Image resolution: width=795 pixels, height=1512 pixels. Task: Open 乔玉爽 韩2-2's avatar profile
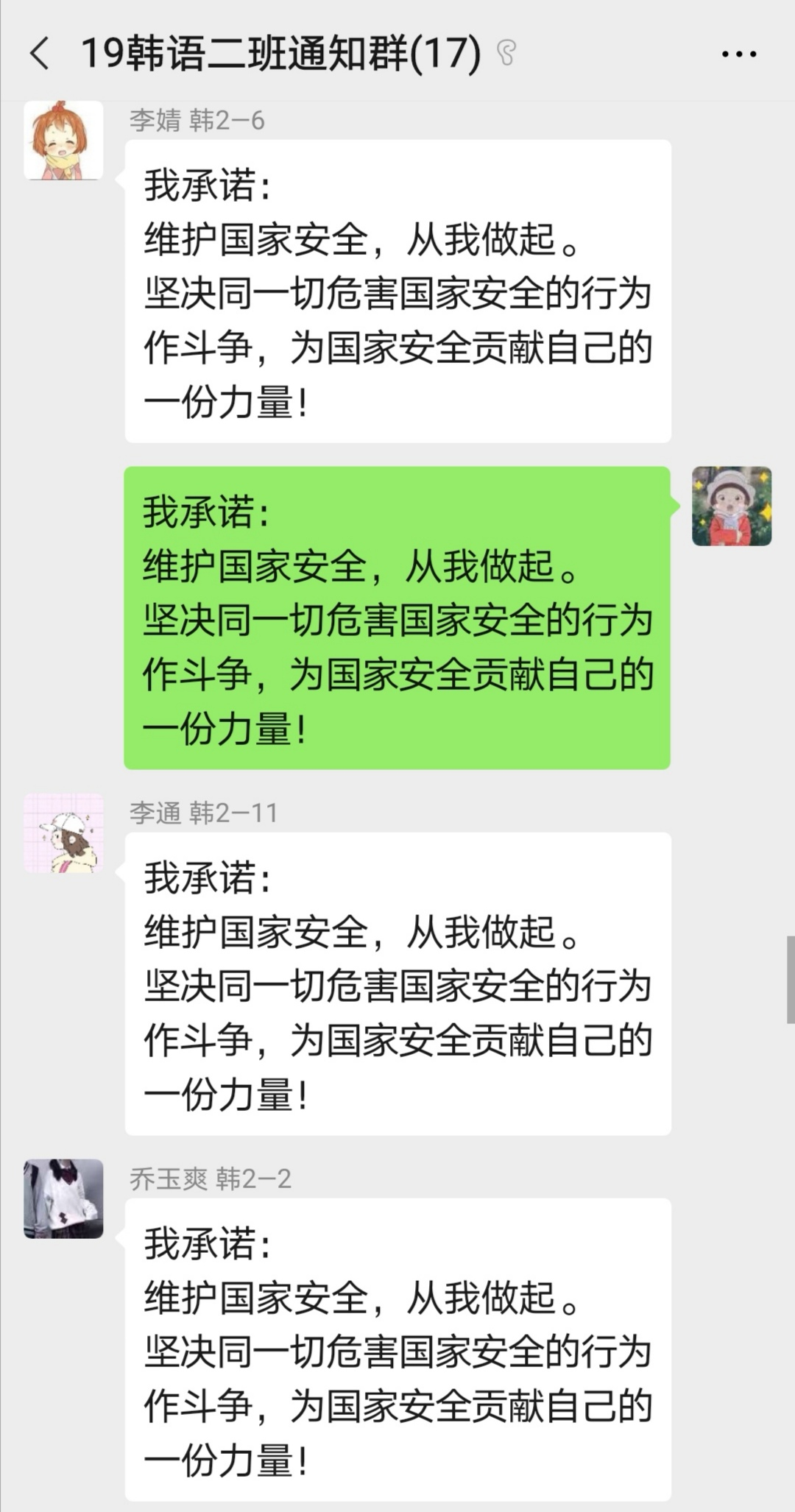[x=63, y=1198]
